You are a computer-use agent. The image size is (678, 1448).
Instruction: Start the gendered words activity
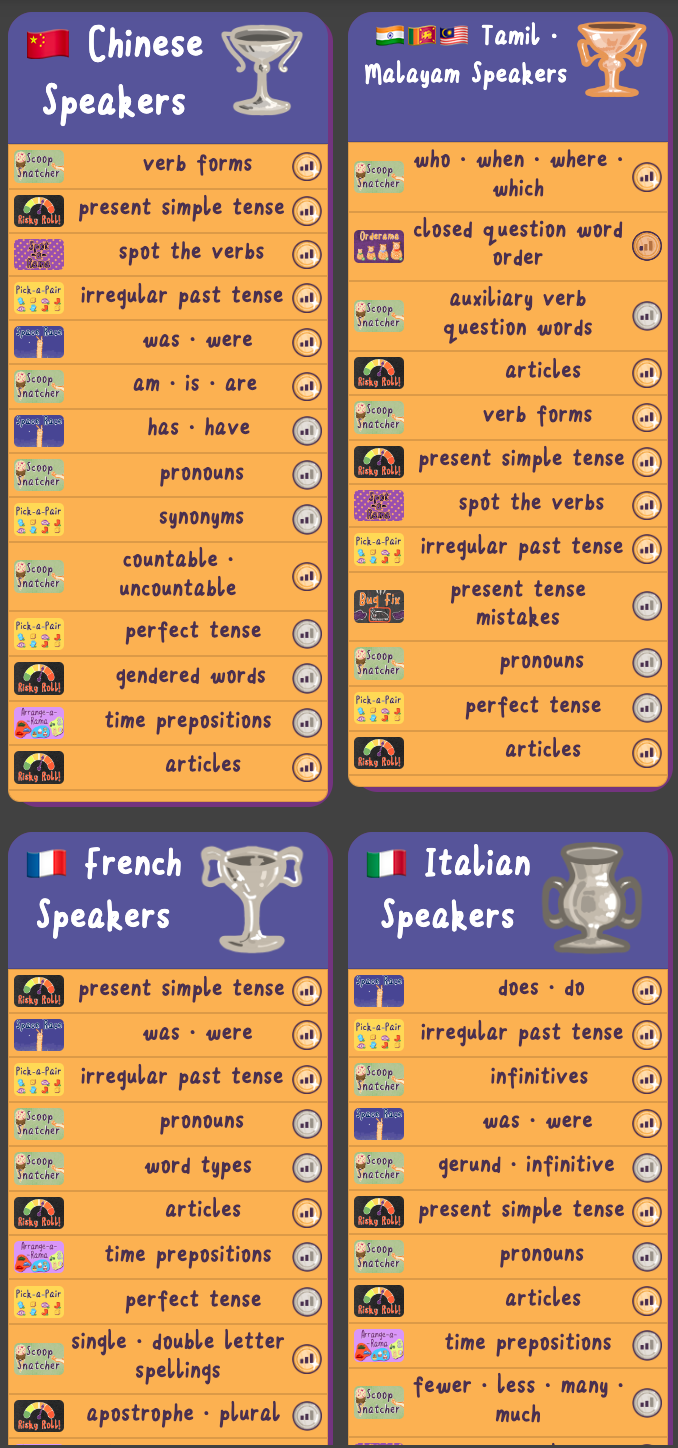point(191,676)
